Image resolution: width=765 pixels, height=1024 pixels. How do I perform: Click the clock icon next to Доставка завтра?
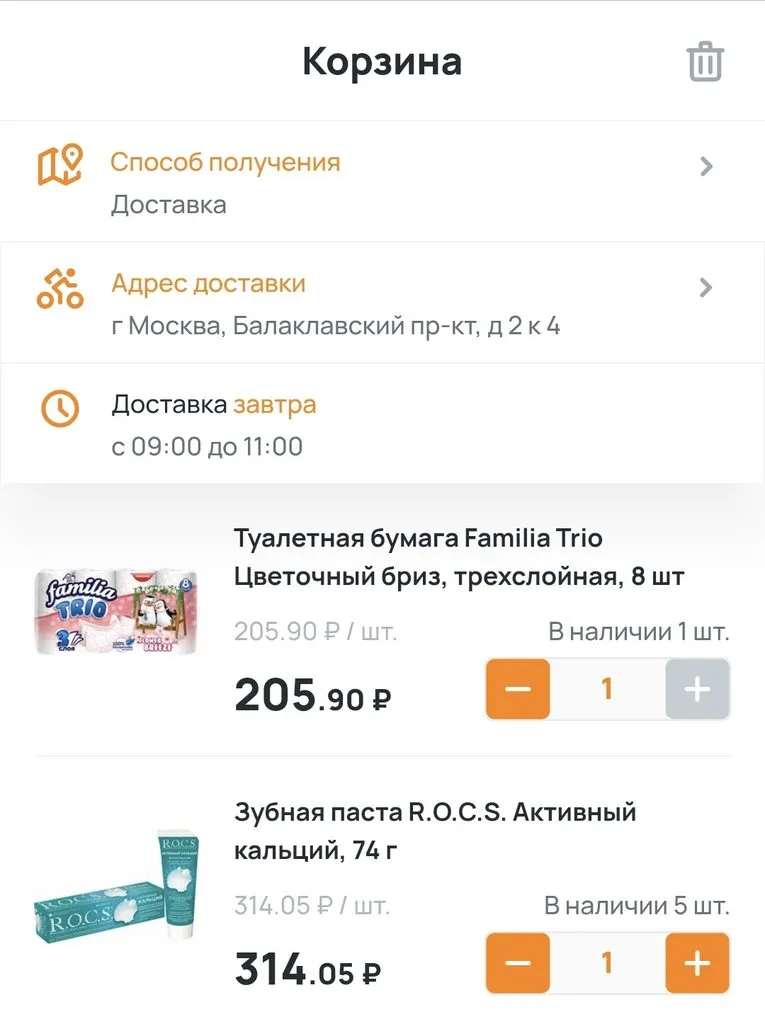pyautogui.click(x=58, y=410)
